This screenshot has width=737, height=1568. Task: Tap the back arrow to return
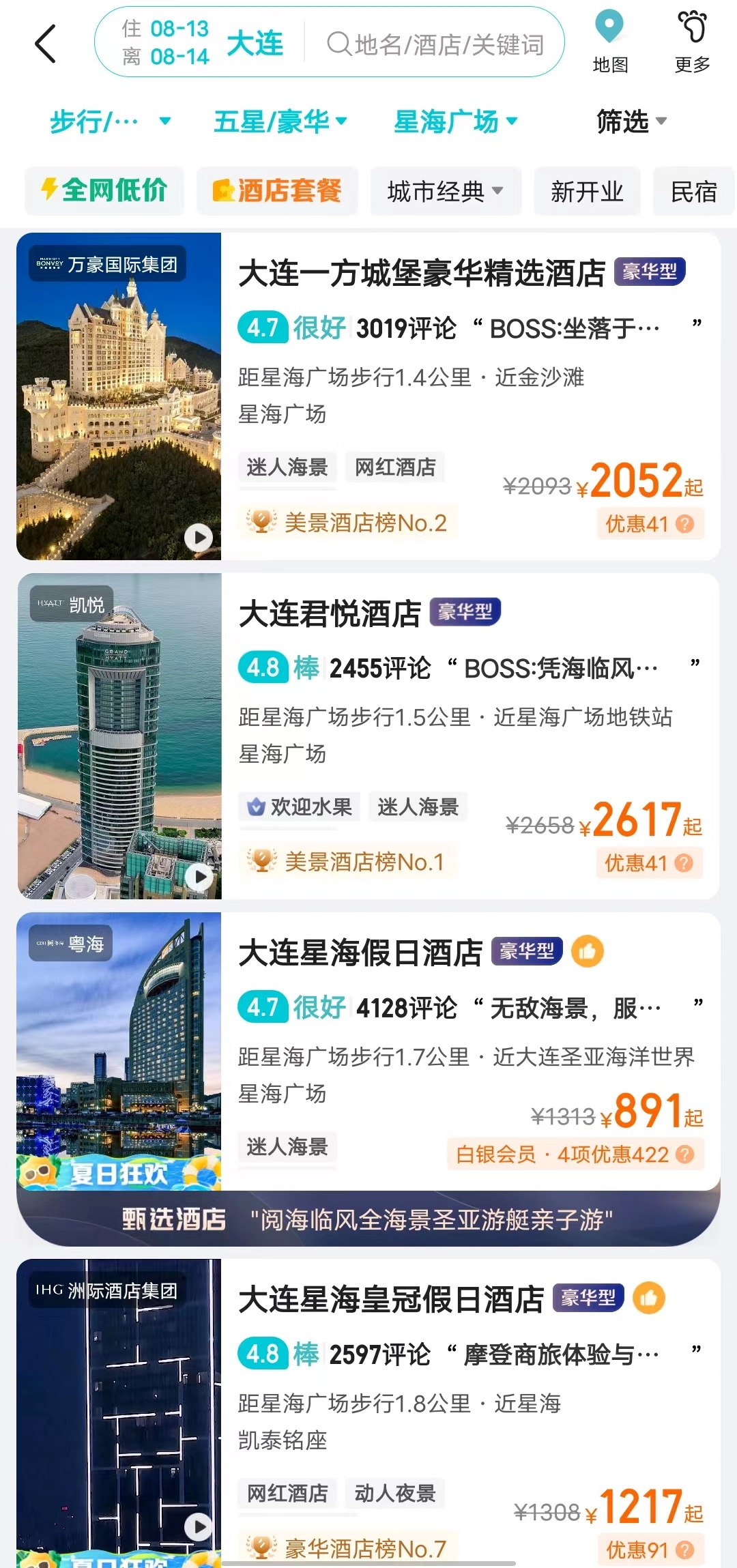[45, 43]
